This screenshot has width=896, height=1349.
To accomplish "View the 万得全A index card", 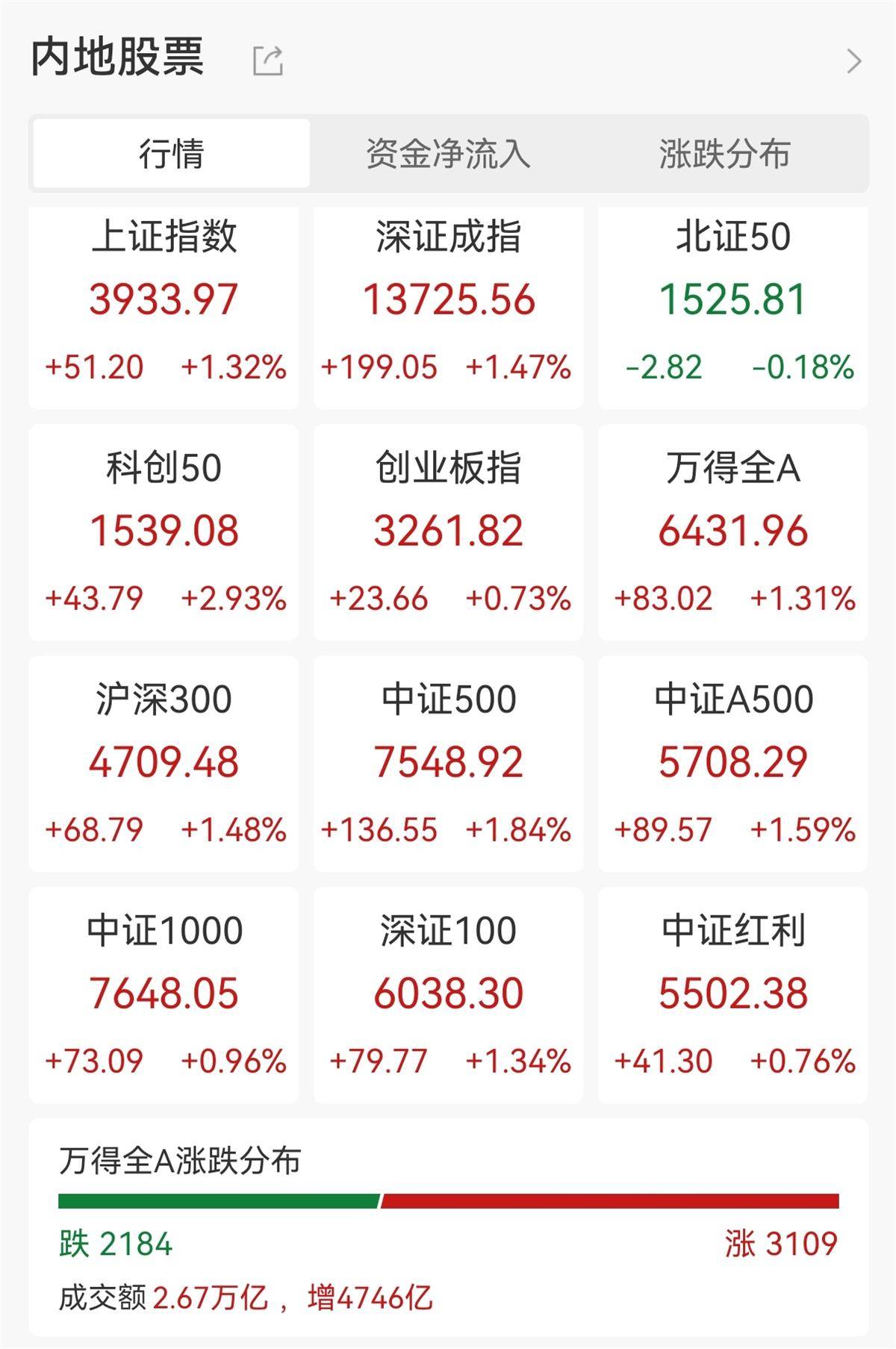I will (x=732, y=532).
